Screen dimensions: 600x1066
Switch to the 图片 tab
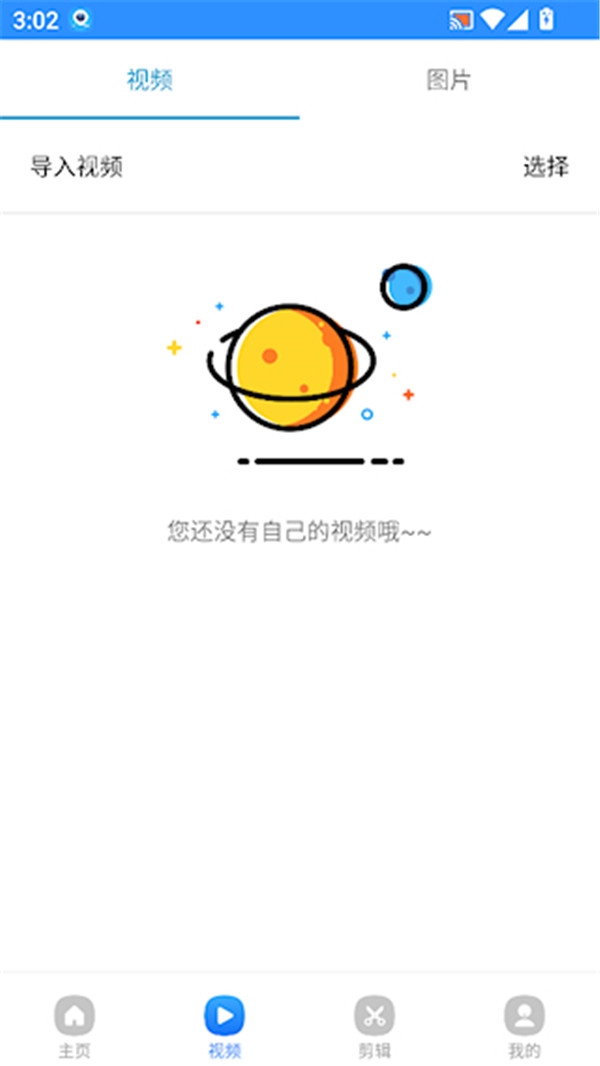pyautogui.click(x=448, y=80)
